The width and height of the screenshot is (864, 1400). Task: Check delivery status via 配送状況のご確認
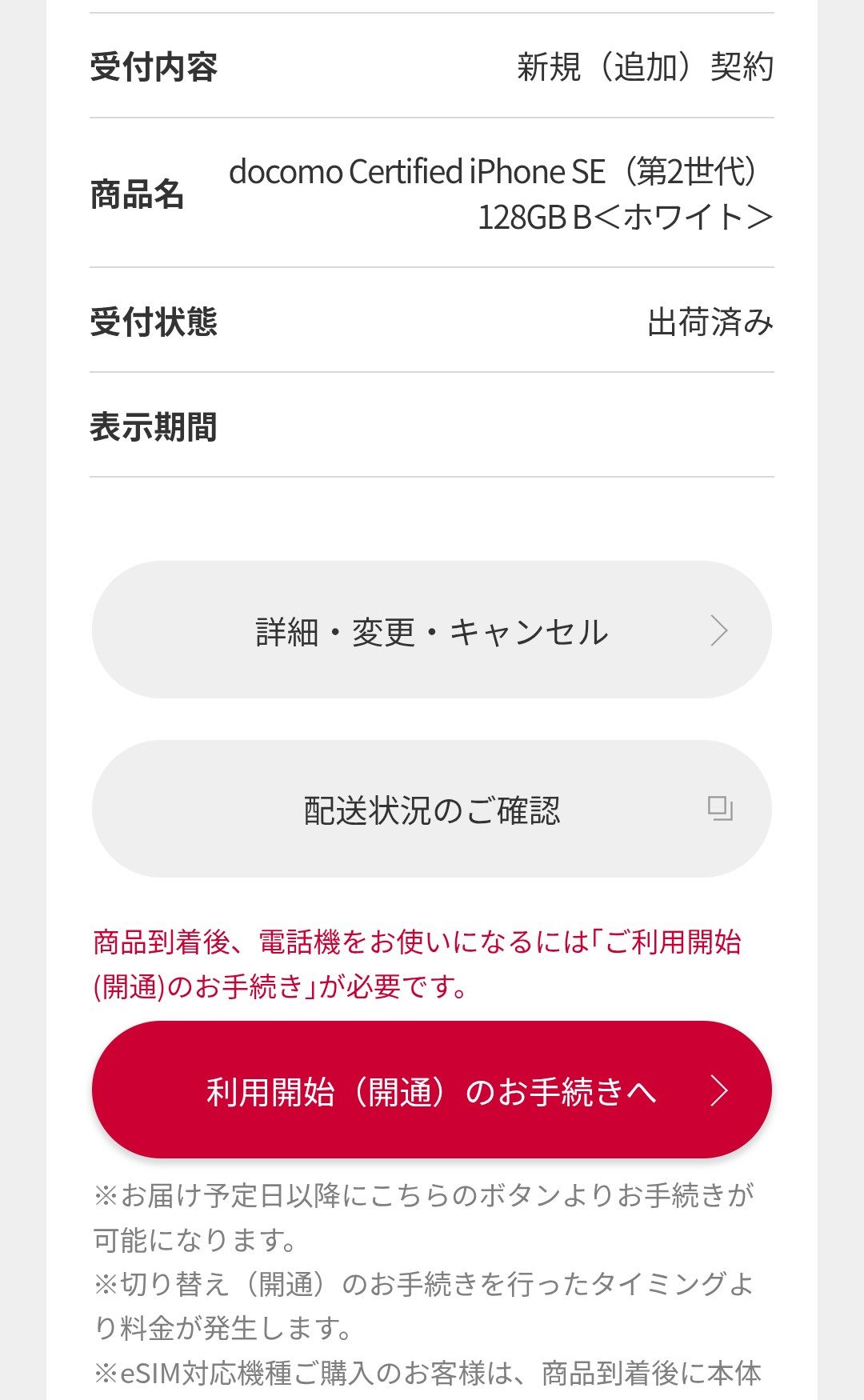432,810
